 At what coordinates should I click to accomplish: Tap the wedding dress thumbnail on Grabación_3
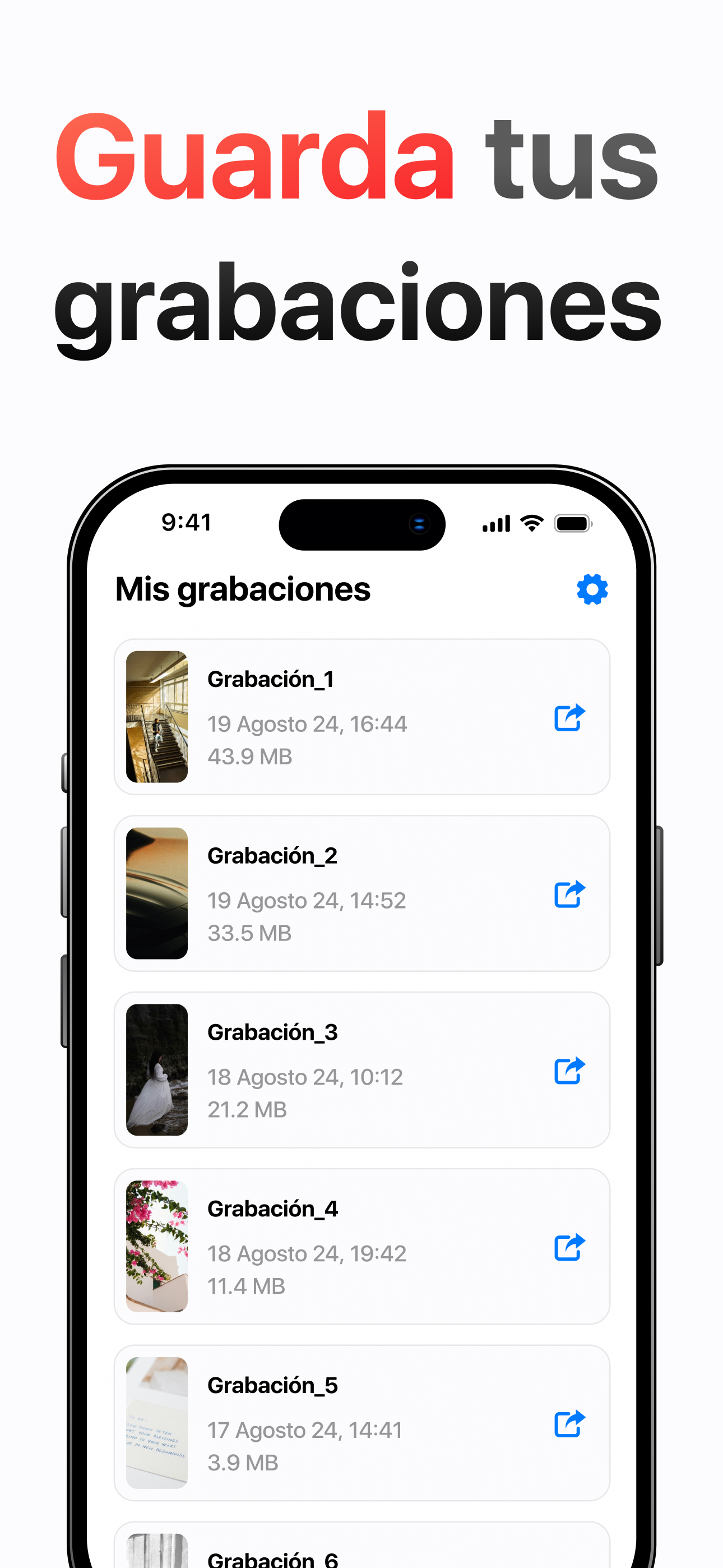pyautogui.click(x=156, y=1070)
